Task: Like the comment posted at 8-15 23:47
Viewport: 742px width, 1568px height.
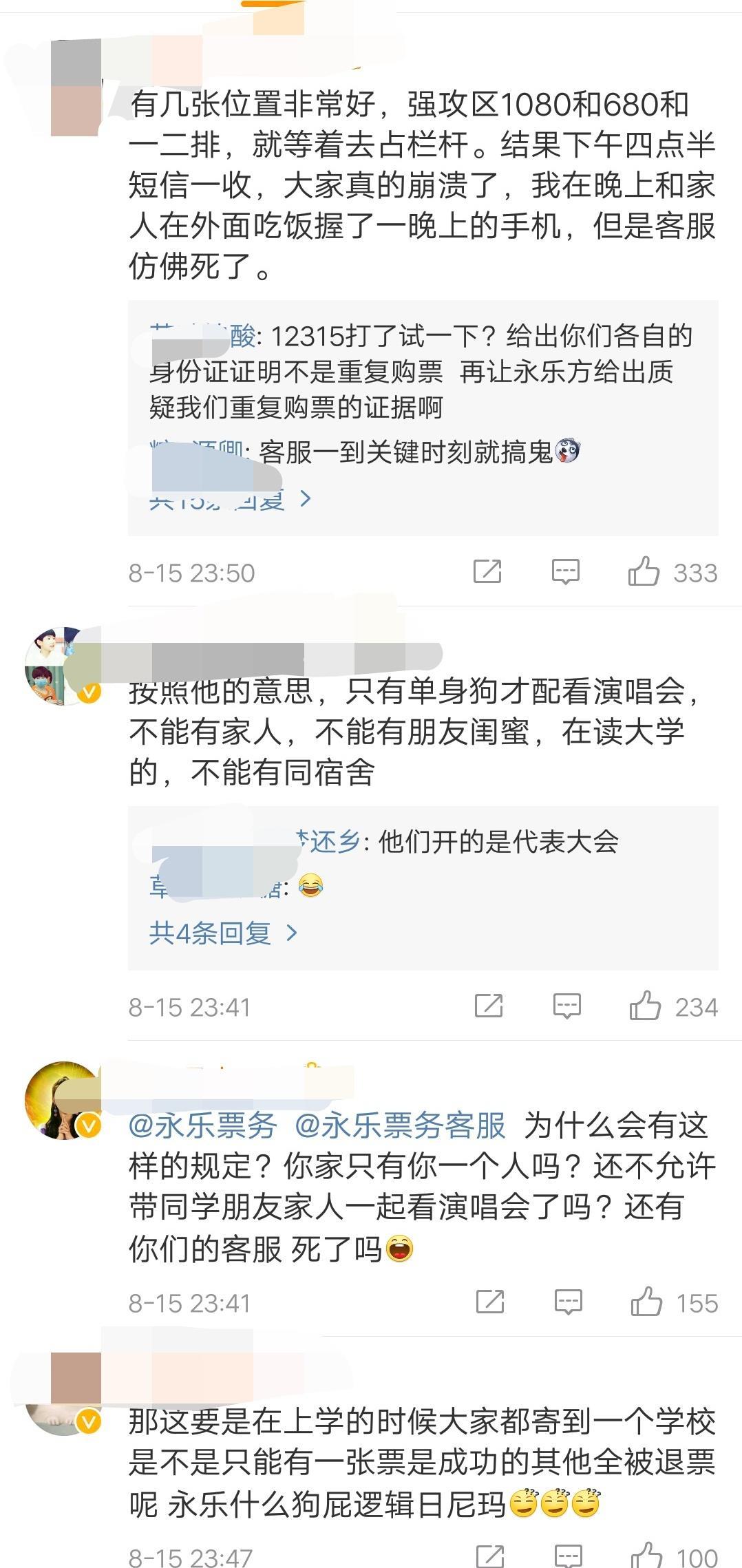Action: (646, 1554)
